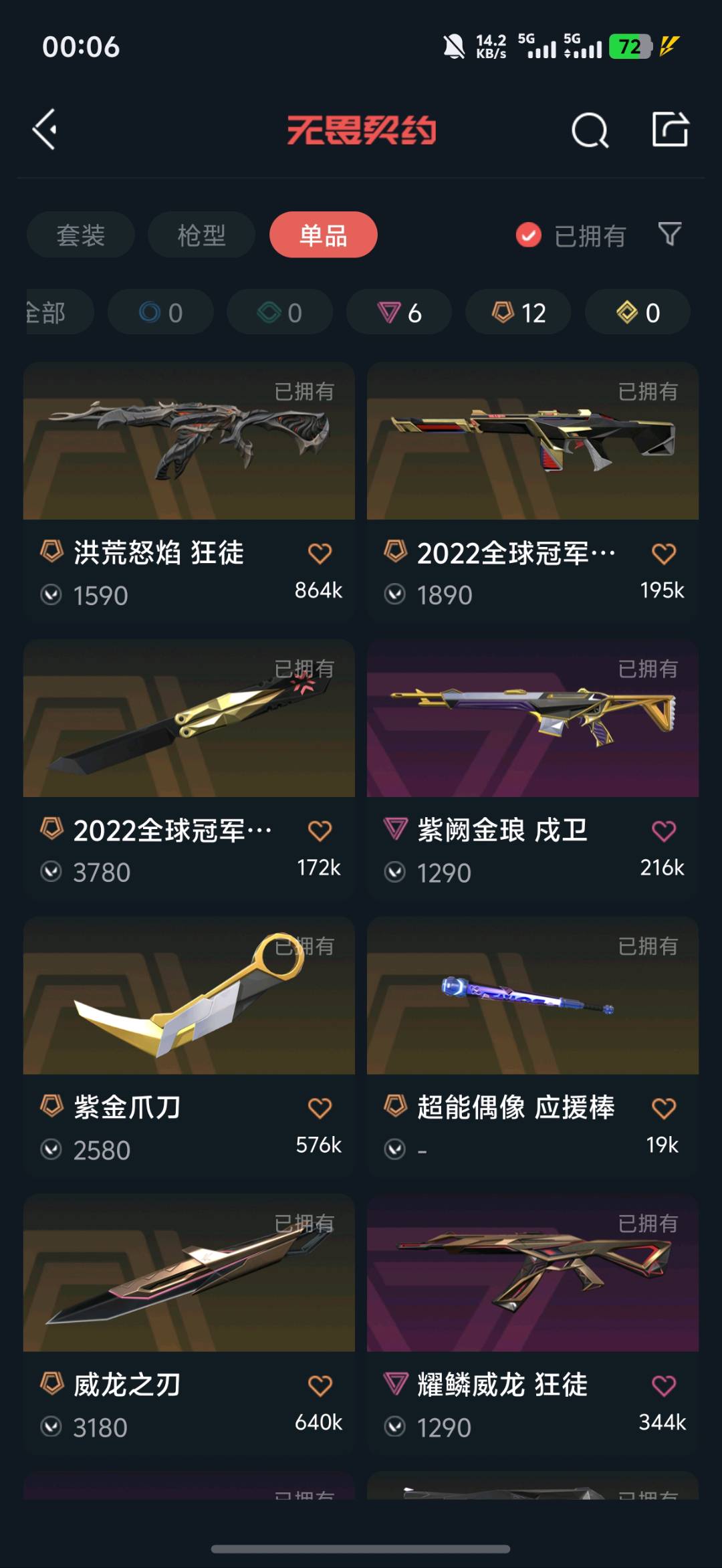This screenshot has width=722, height=1568.
Task: Open the search icon
Action: point(590,130)
